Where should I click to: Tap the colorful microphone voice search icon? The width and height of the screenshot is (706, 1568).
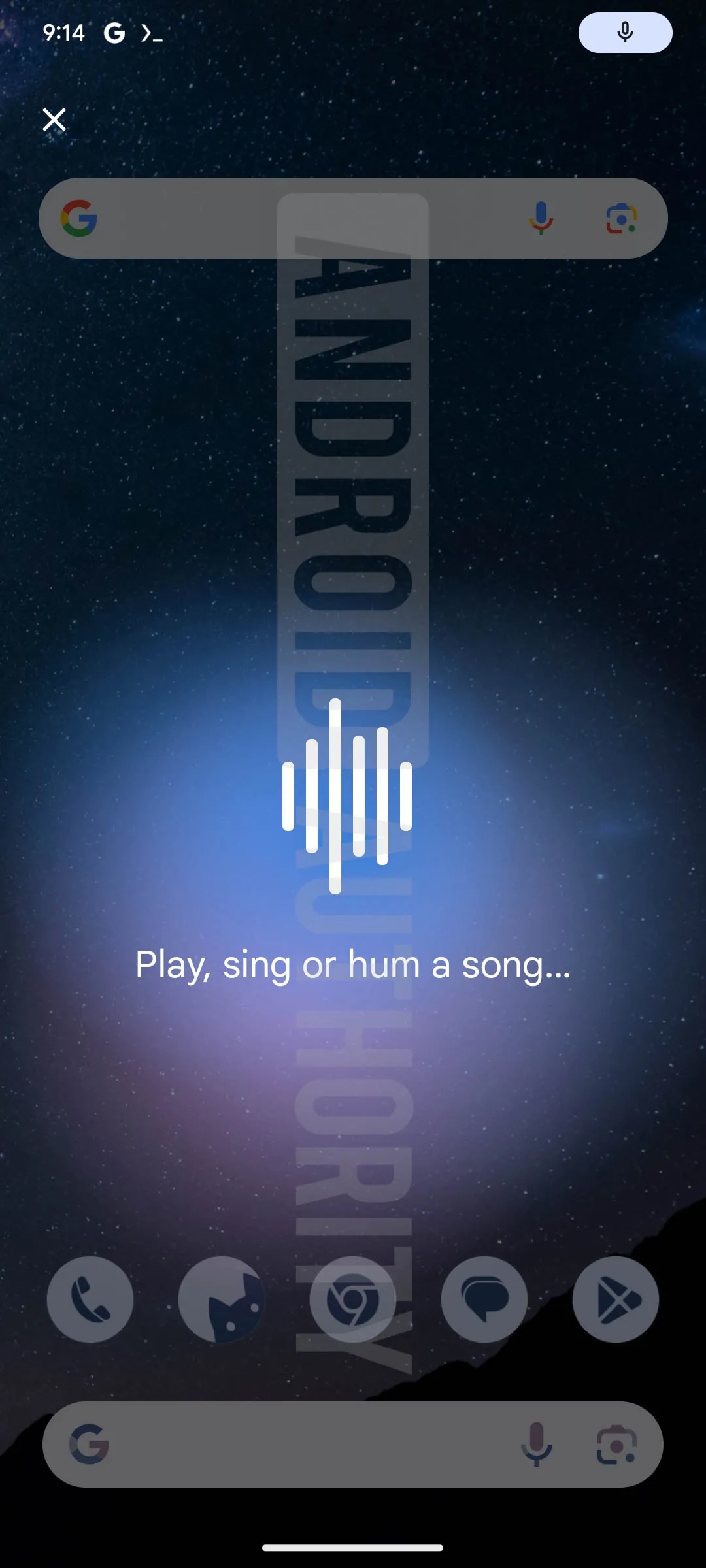[541, 218]
